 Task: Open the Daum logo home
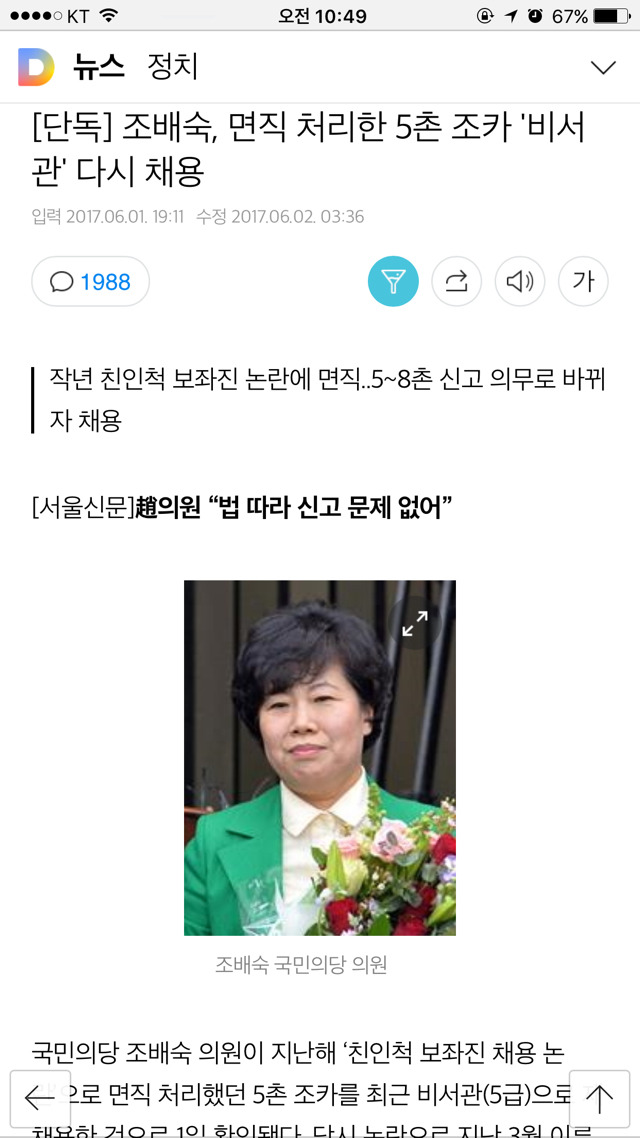36,67
